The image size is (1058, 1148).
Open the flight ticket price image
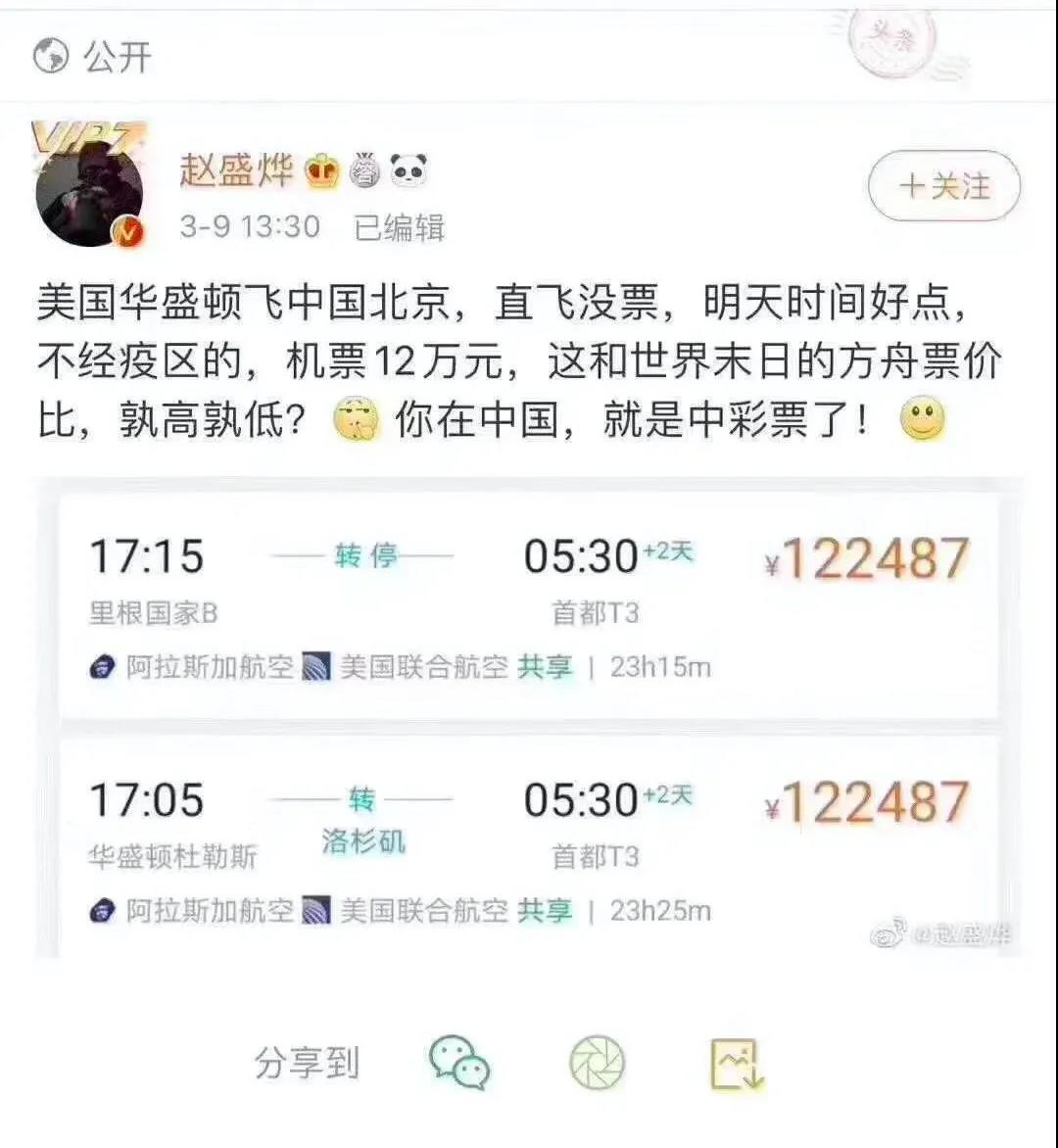(x=529, y=720)
